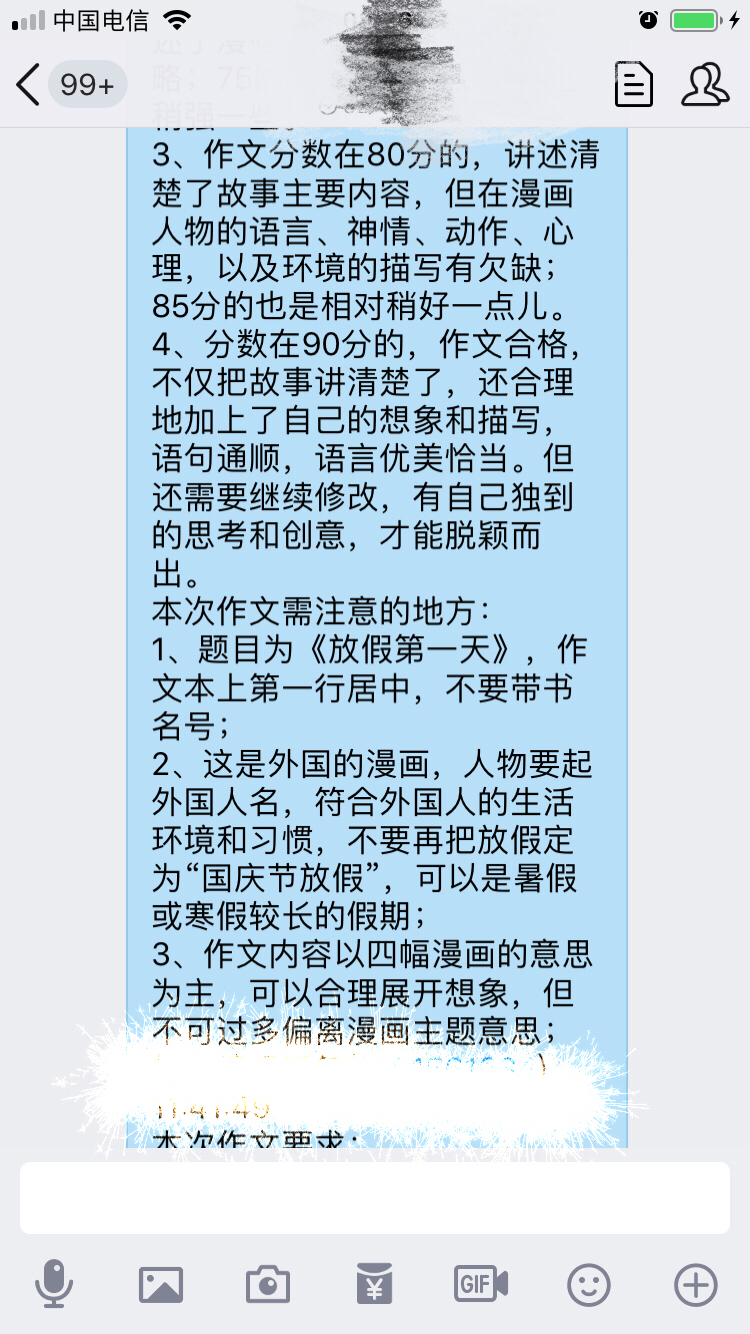Send a red packet
Screen dimensions: 750x1334
[374, 1283]
